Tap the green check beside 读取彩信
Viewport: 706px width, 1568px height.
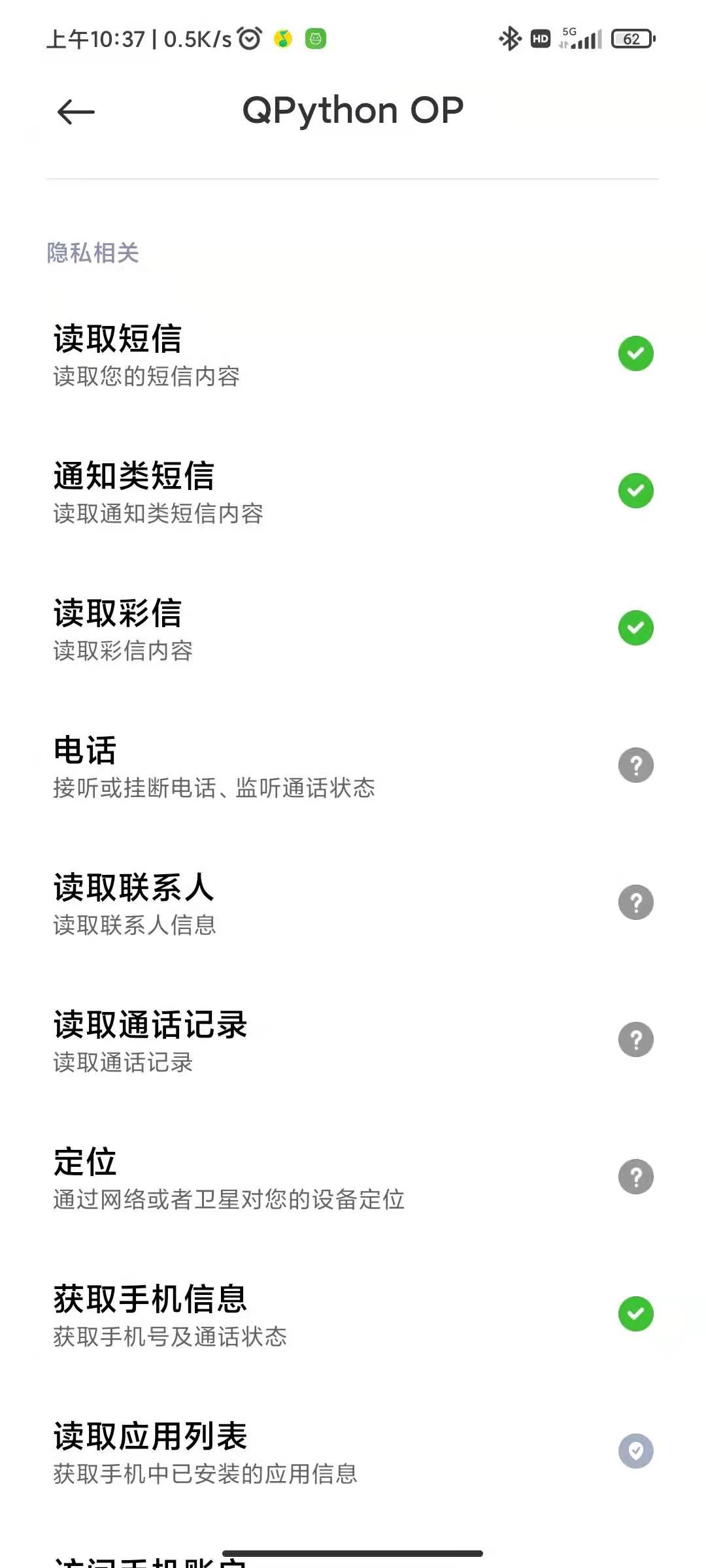click(x=635, y=627)
